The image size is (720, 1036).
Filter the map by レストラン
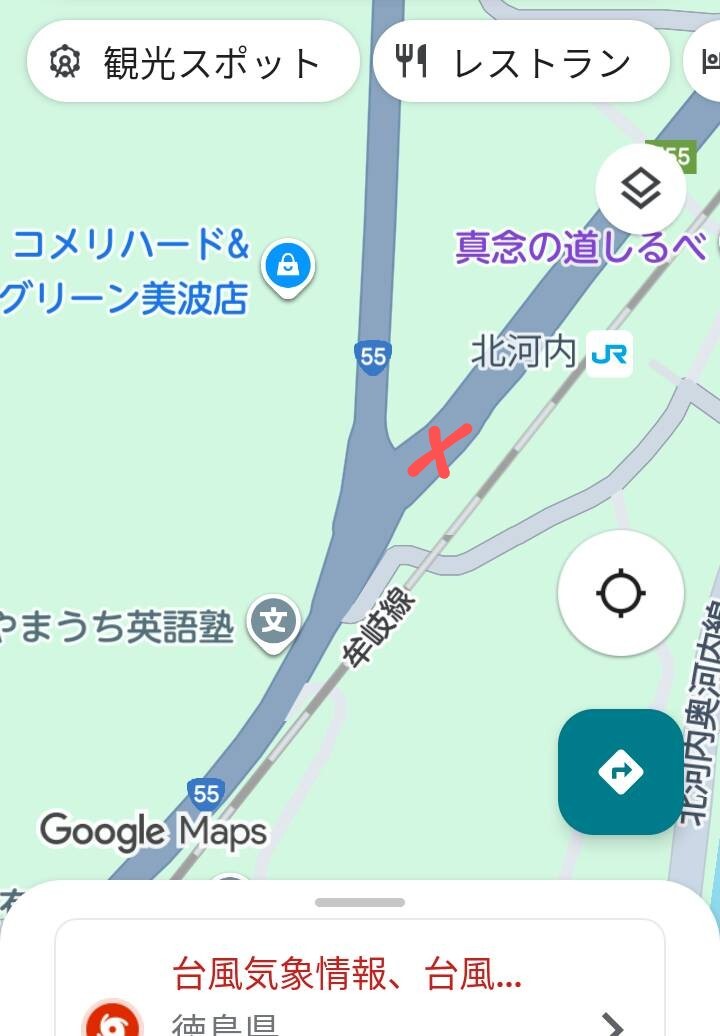[x=520, y=62]
